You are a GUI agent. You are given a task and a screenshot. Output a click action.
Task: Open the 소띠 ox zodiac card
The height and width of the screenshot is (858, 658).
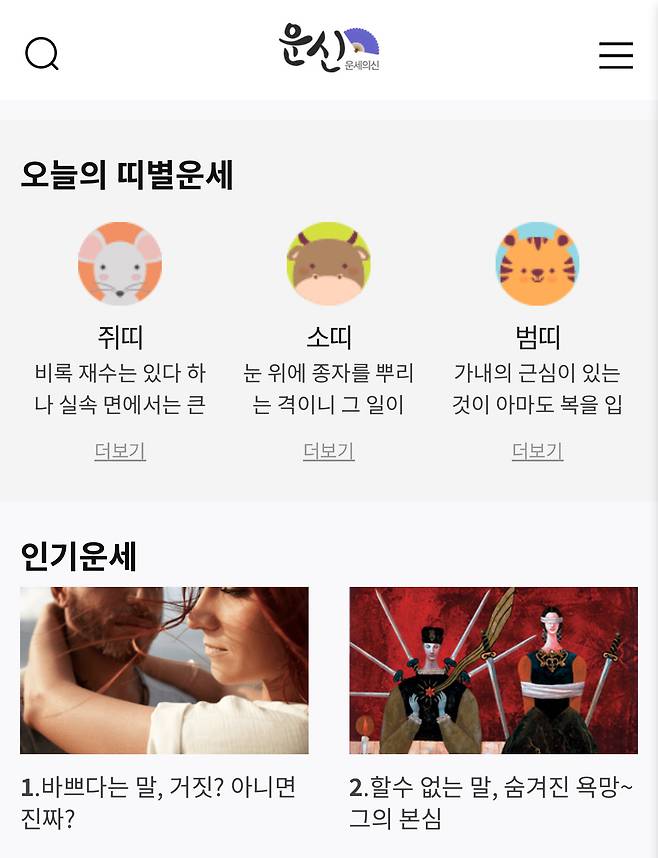(329, 264)
